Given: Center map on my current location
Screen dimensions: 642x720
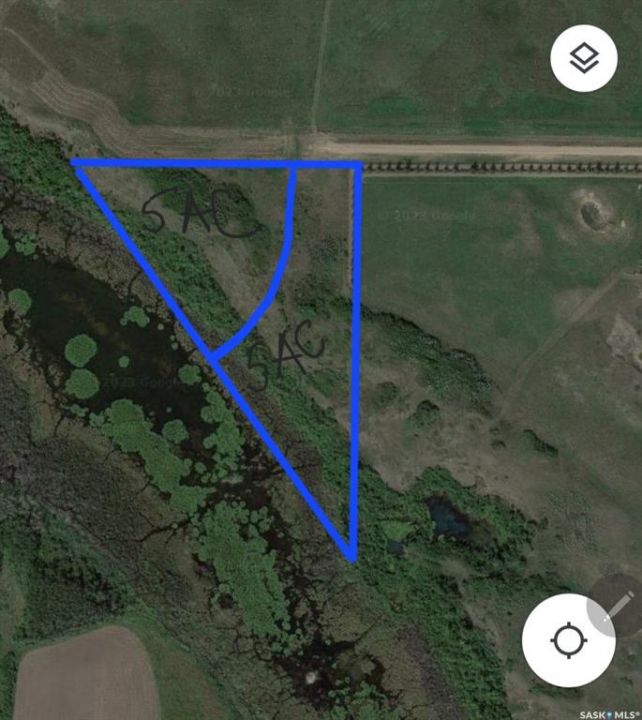Looking at the screenshot, I should pos(568,640).
